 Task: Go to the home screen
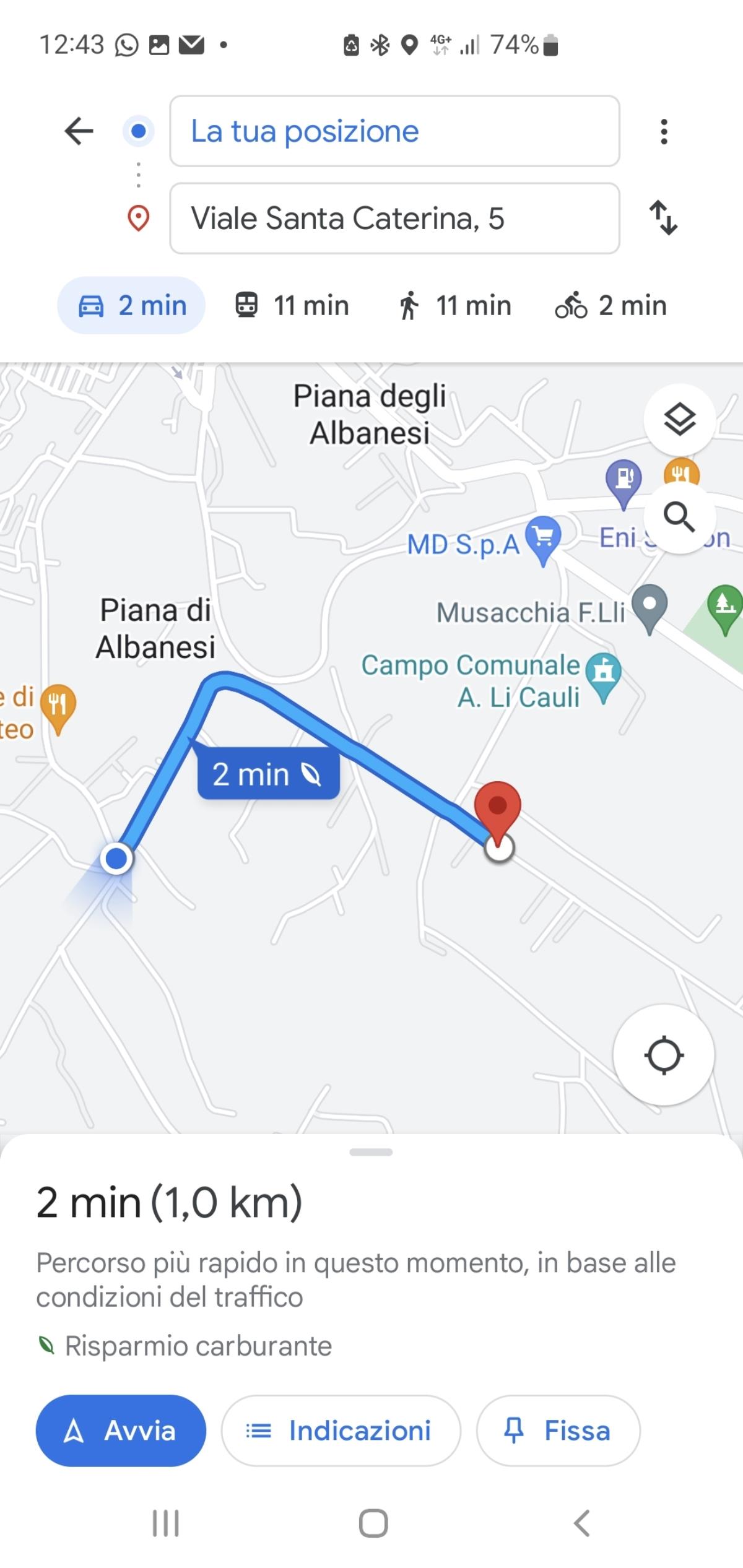coord(373,1523)
